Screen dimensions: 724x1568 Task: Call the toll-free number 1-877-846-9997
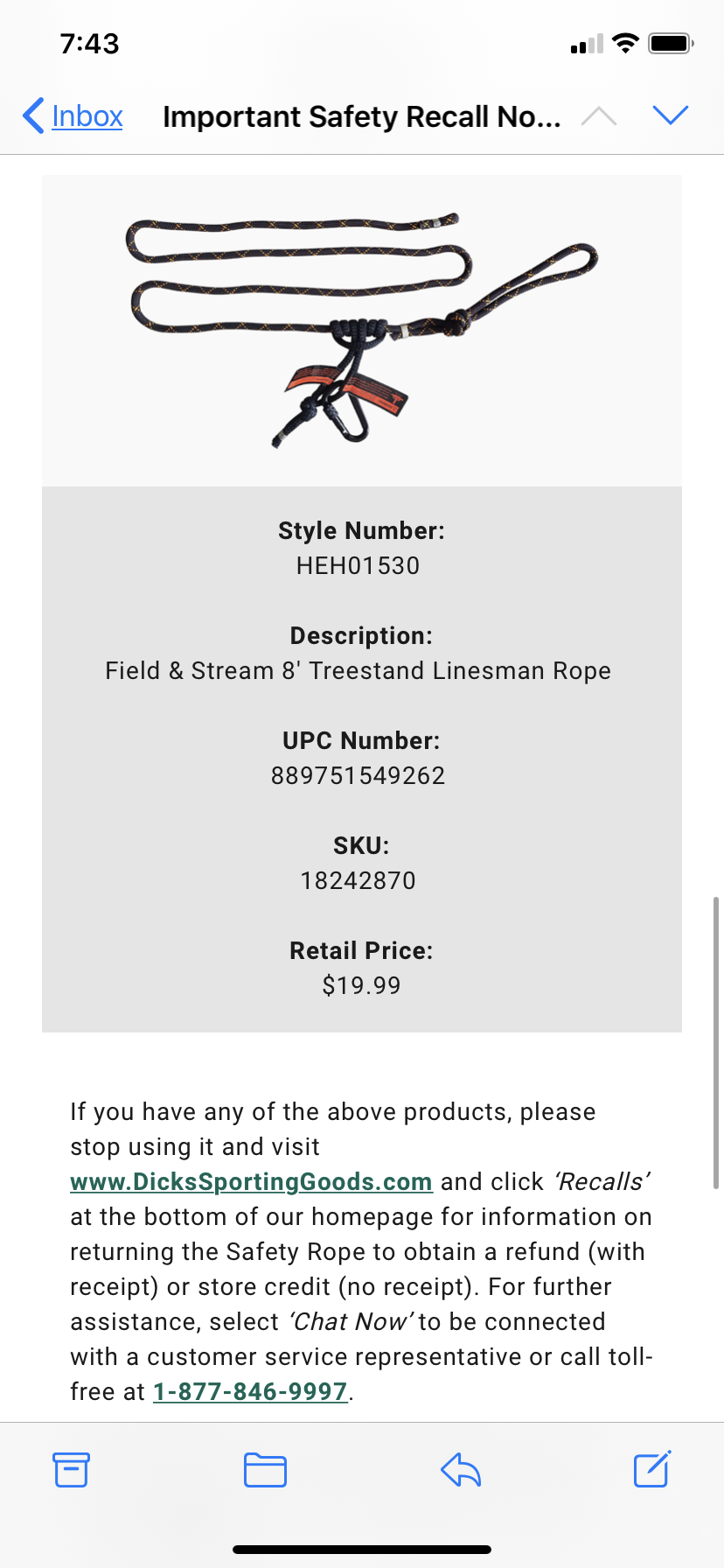pos(250,1391)
